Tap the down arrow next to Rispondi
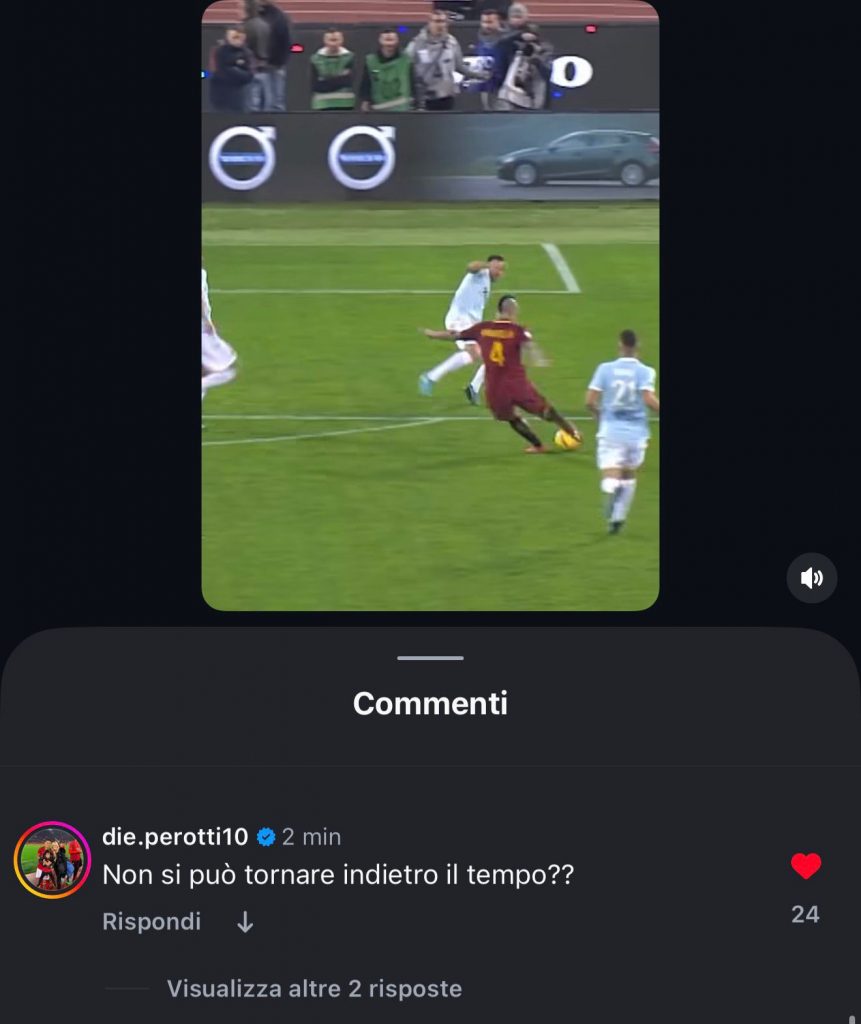Image resolution: width=861 pixels, height=1024 pixels. click(245, 923)
